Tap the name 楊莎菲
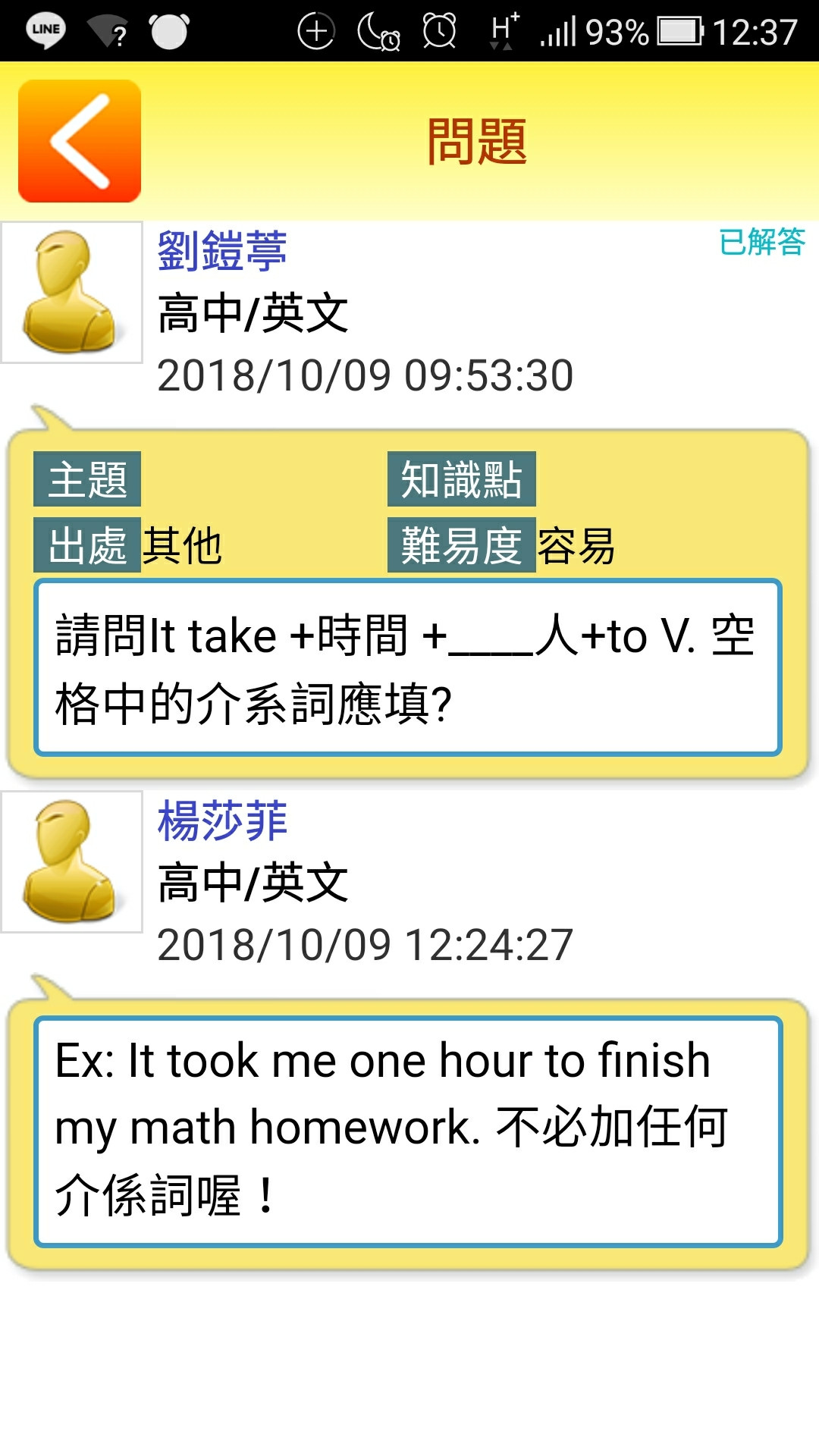Screen dimensions: 819x1456 click(x=222, y=821)
